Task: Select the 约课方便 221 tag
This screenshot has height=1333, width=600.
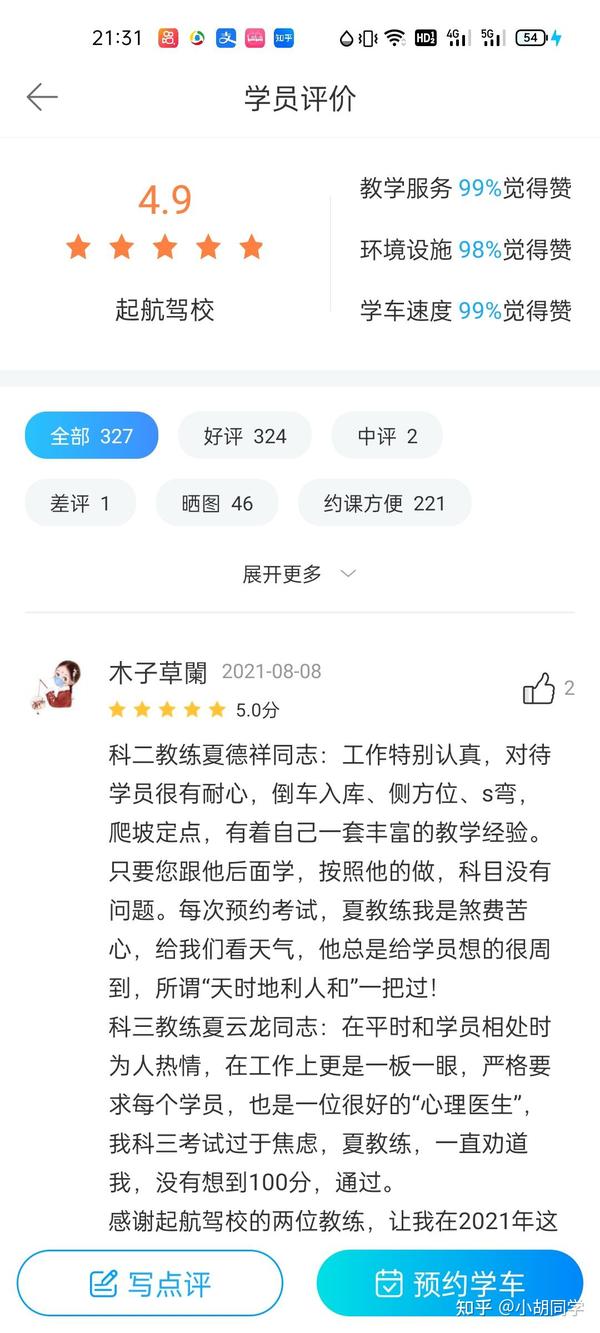Action: click(384, 503)
